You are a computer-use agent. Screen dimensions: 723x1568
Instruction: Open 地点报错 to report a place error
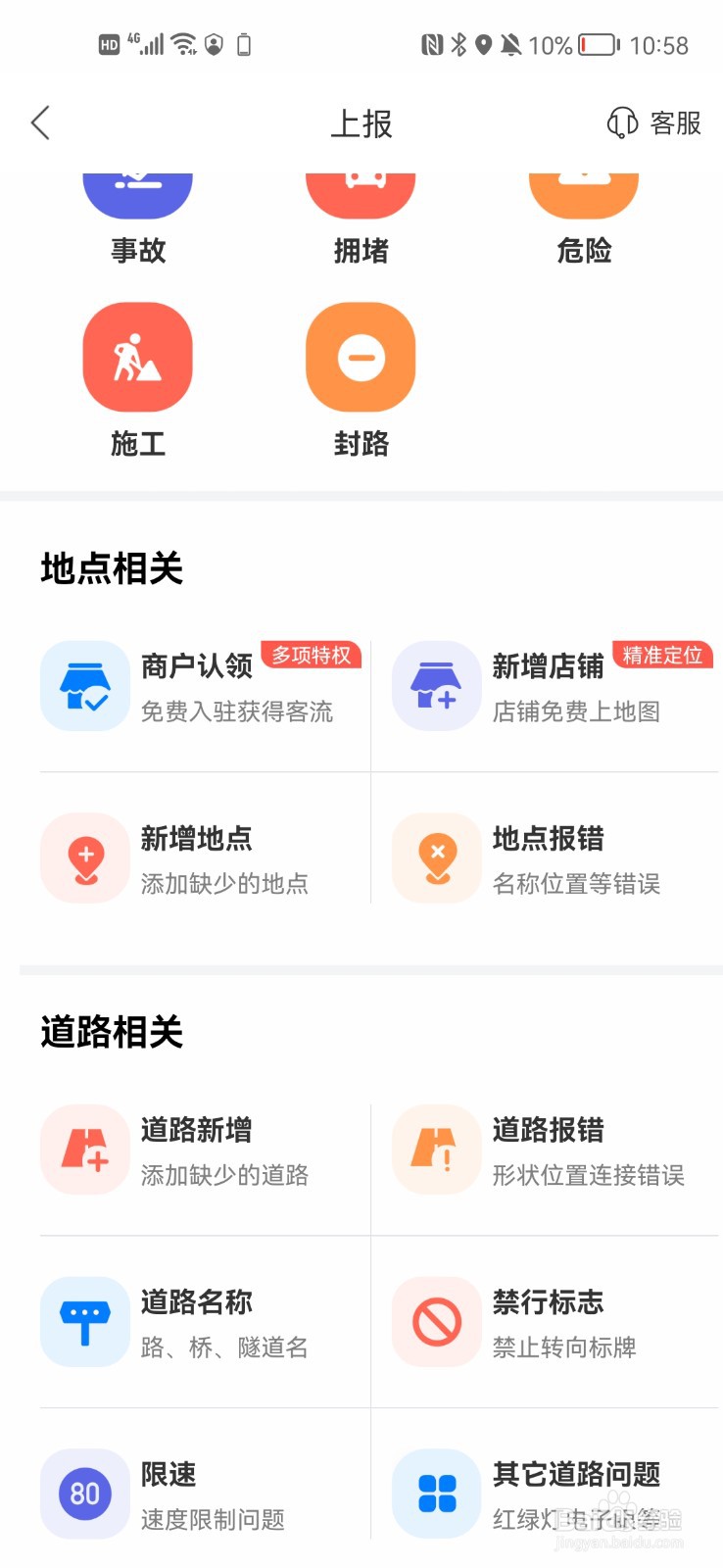tap(552, 858)
